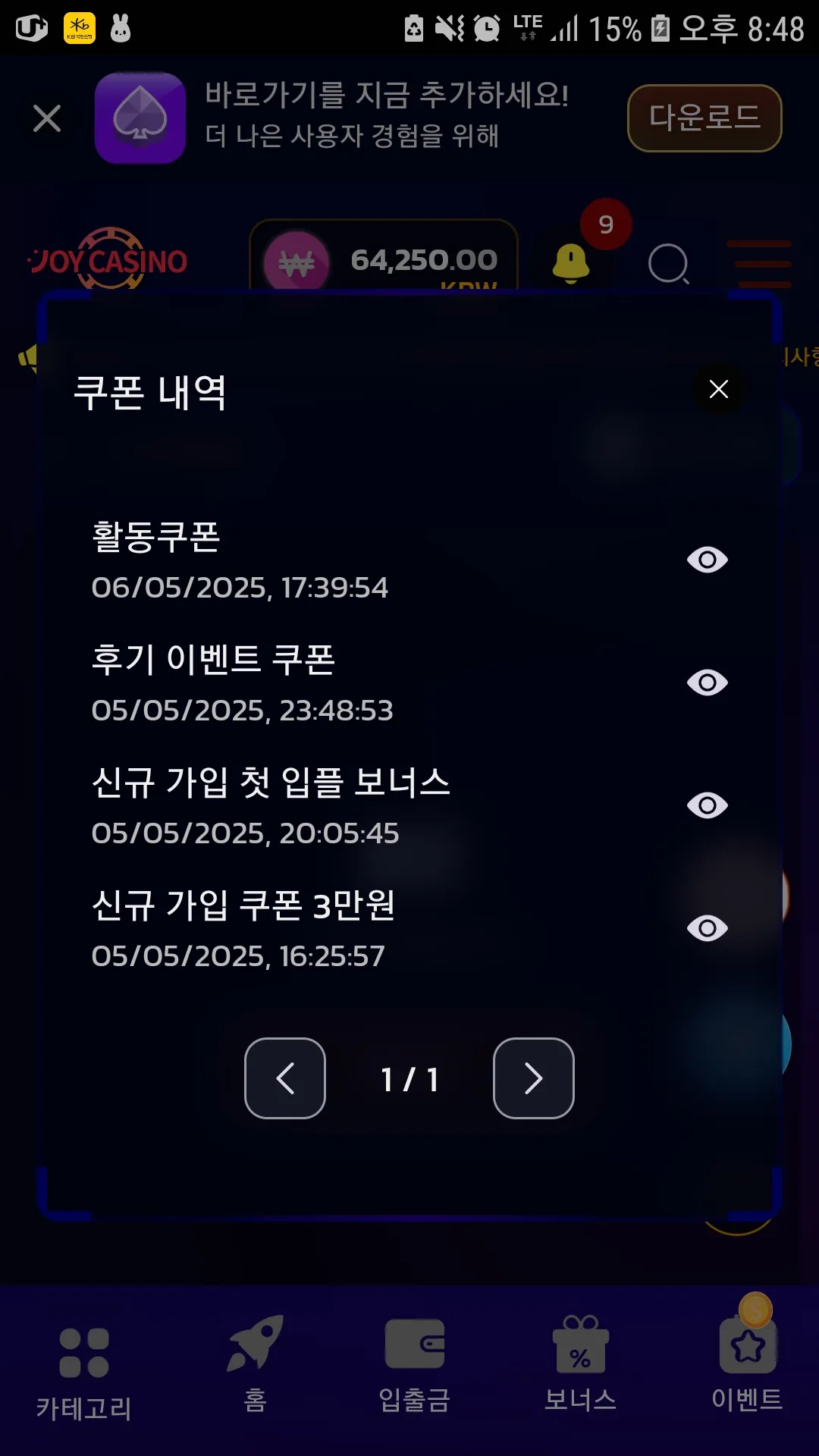View the 신규 가입 쿠폰 3만원 details
This screenshot has width=819, height=1456.
[707, 928]
